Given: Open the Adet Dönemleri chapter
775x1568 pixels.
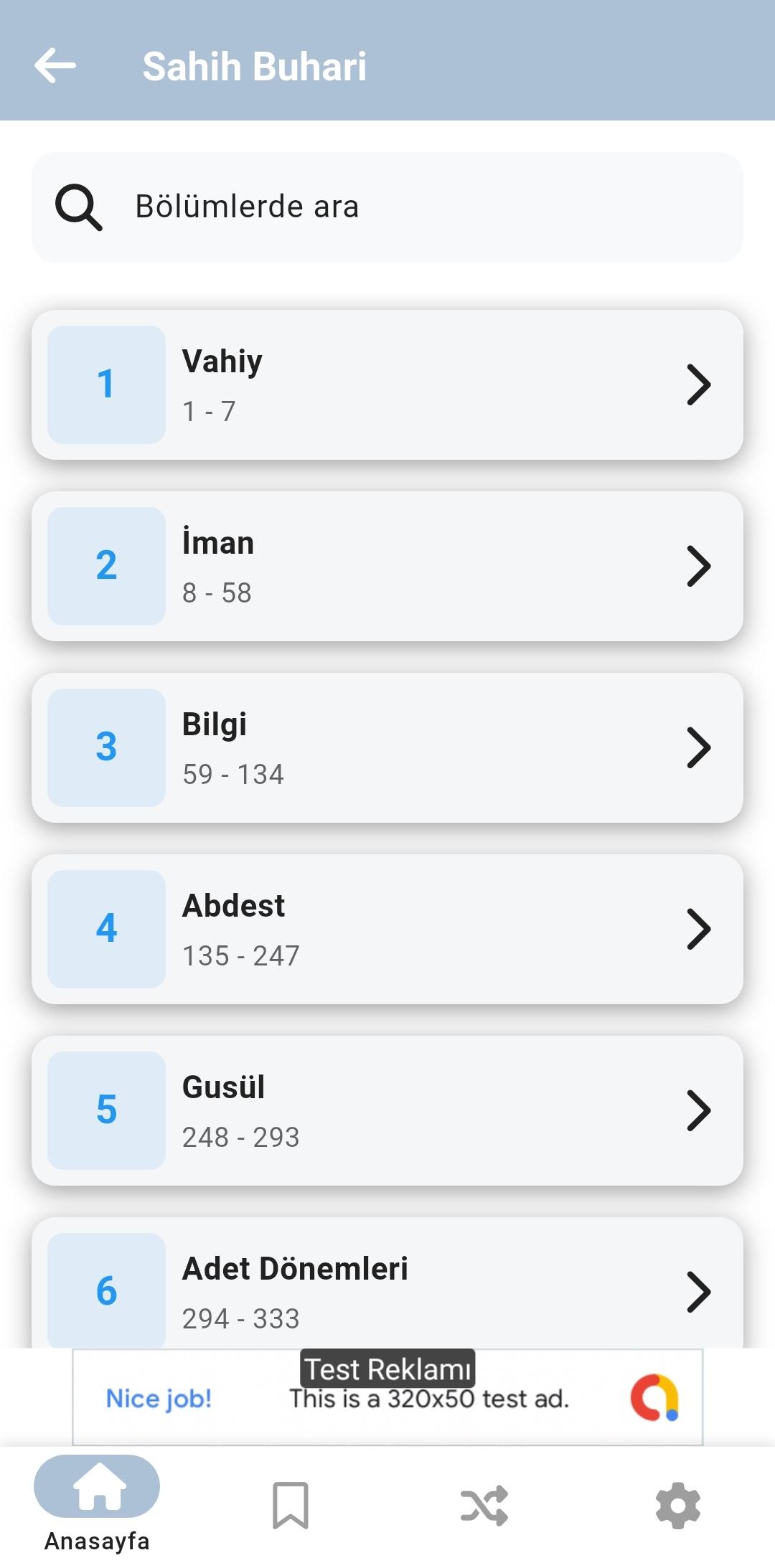Looking at the screenshot, I should coord(387,1288).
